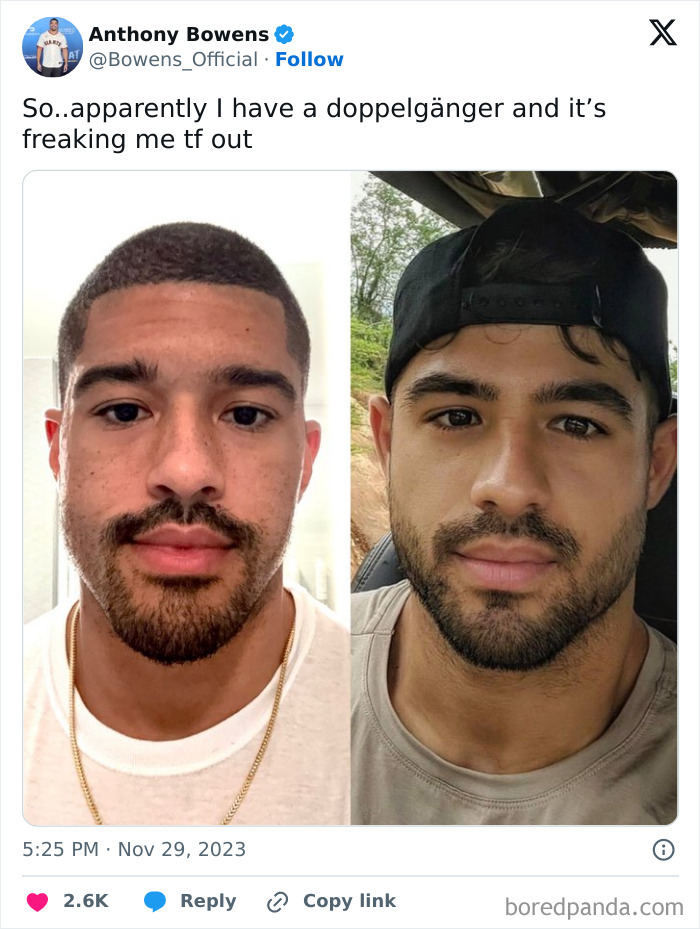Open the 5:25 PM Nov 29, 2023 timestamp
Viewport: 700px width, 929px height.
(x=134, y=850)
